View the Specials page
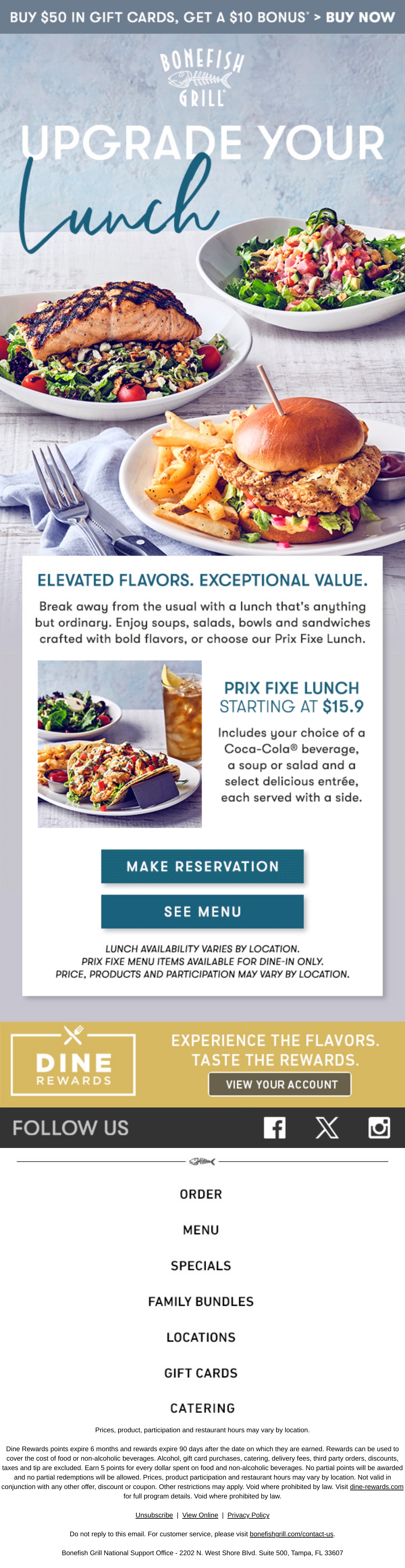Viewport: 405px width, 1568px height. tap(201, 1265)
